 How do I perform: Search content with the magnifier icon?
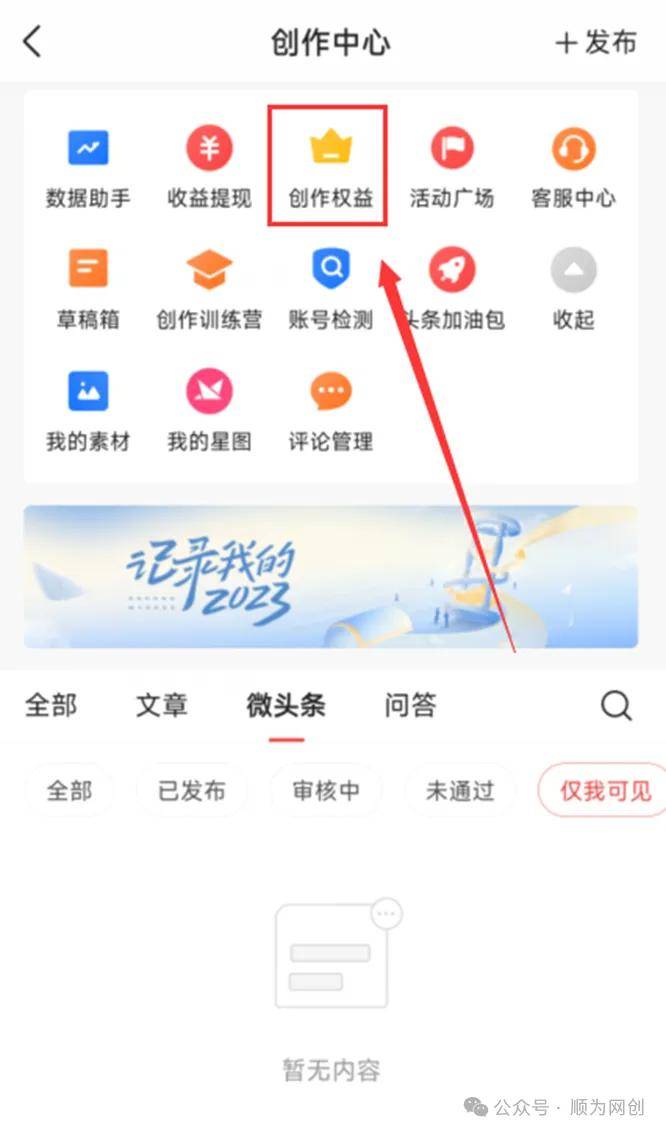616,706
